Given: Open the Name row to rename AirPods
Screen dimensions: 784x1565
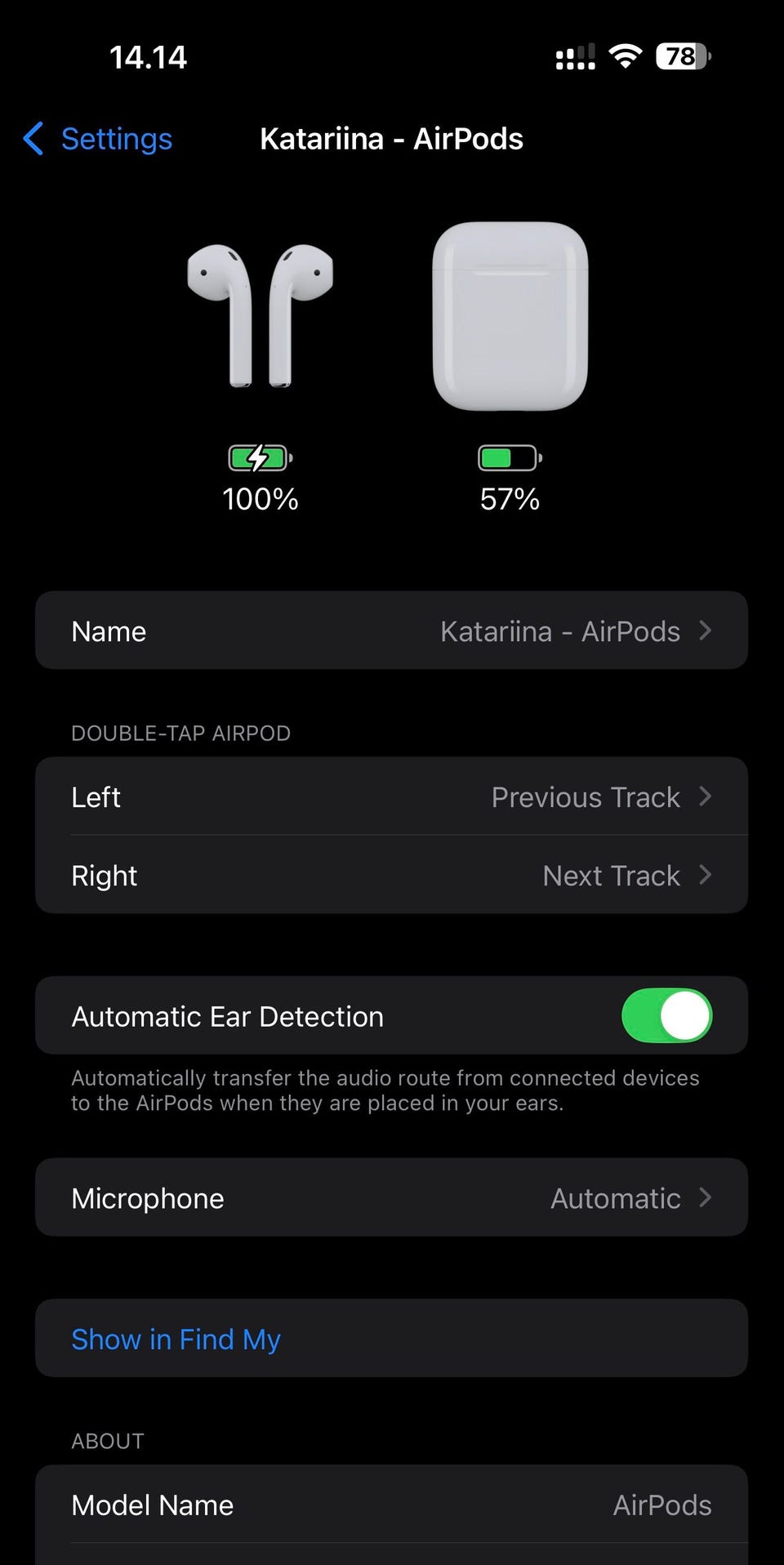Looking at the screenshot, I should tap(391, 631).
